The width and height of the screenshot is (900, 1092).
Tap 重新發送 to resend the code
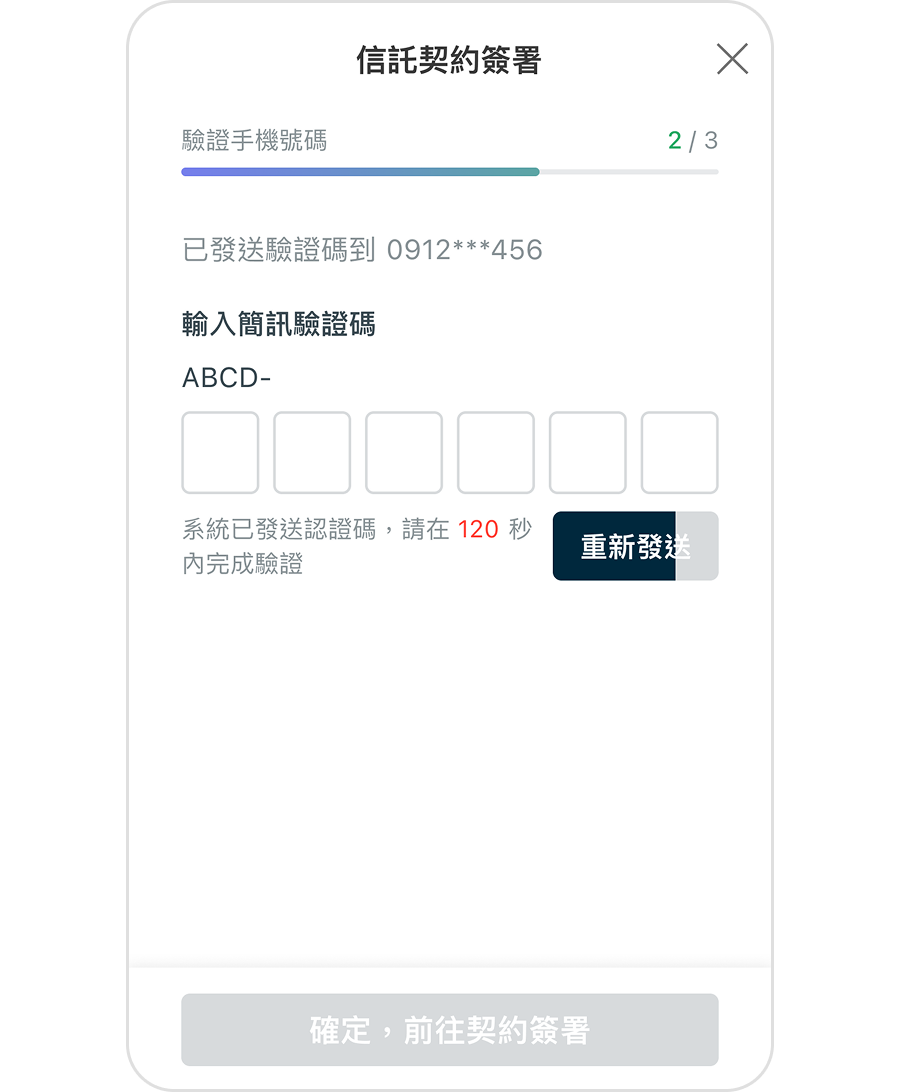click(x=635, y=546)
